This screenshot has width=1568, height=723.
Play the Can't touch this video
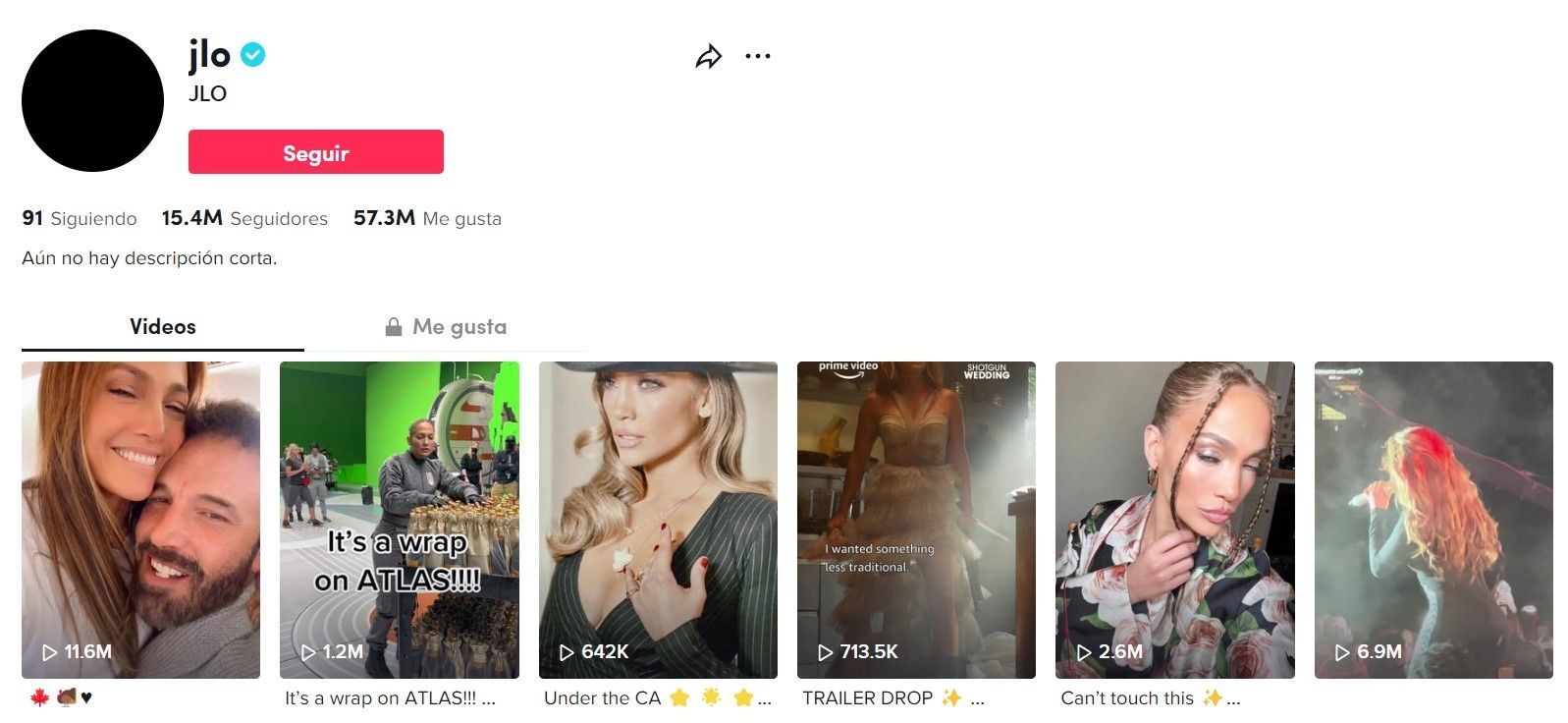pyautogui.click(x=1174, y=519)
